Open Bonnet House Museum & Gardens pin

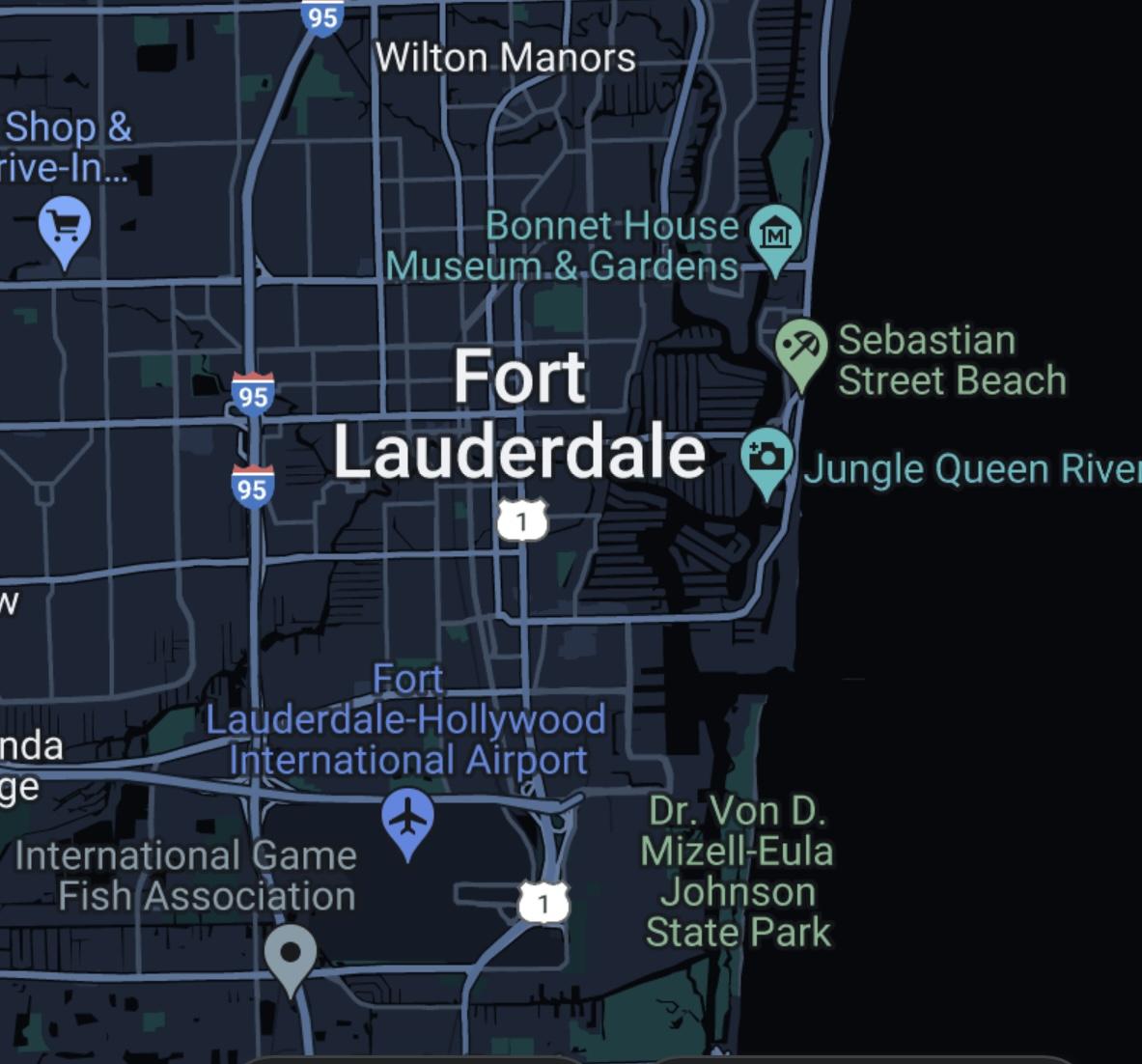point(775,233)
